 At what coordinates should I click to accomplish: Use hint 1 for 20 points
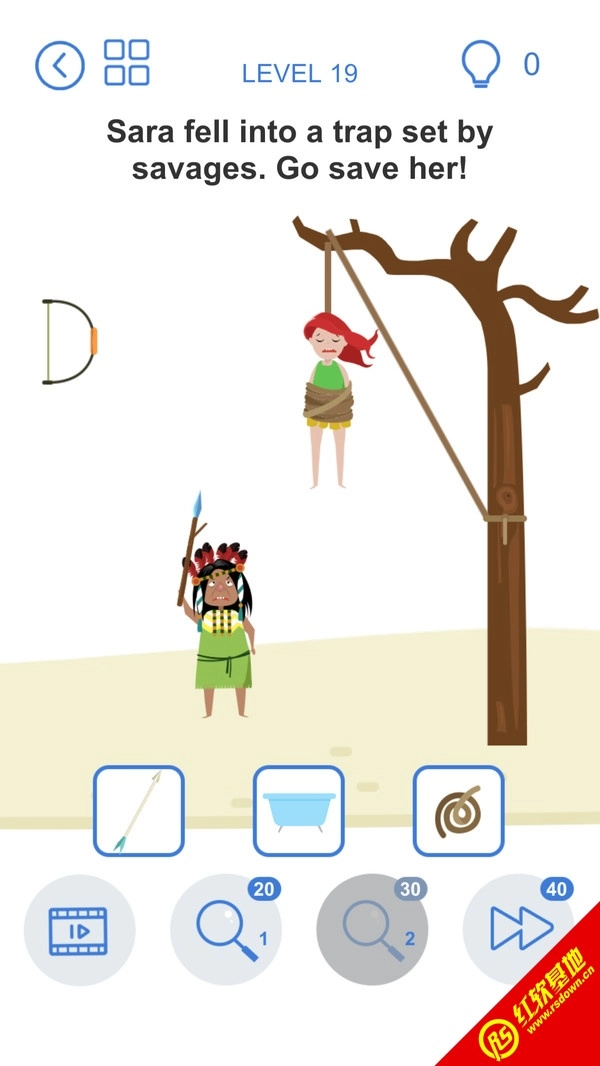point(226,930)
